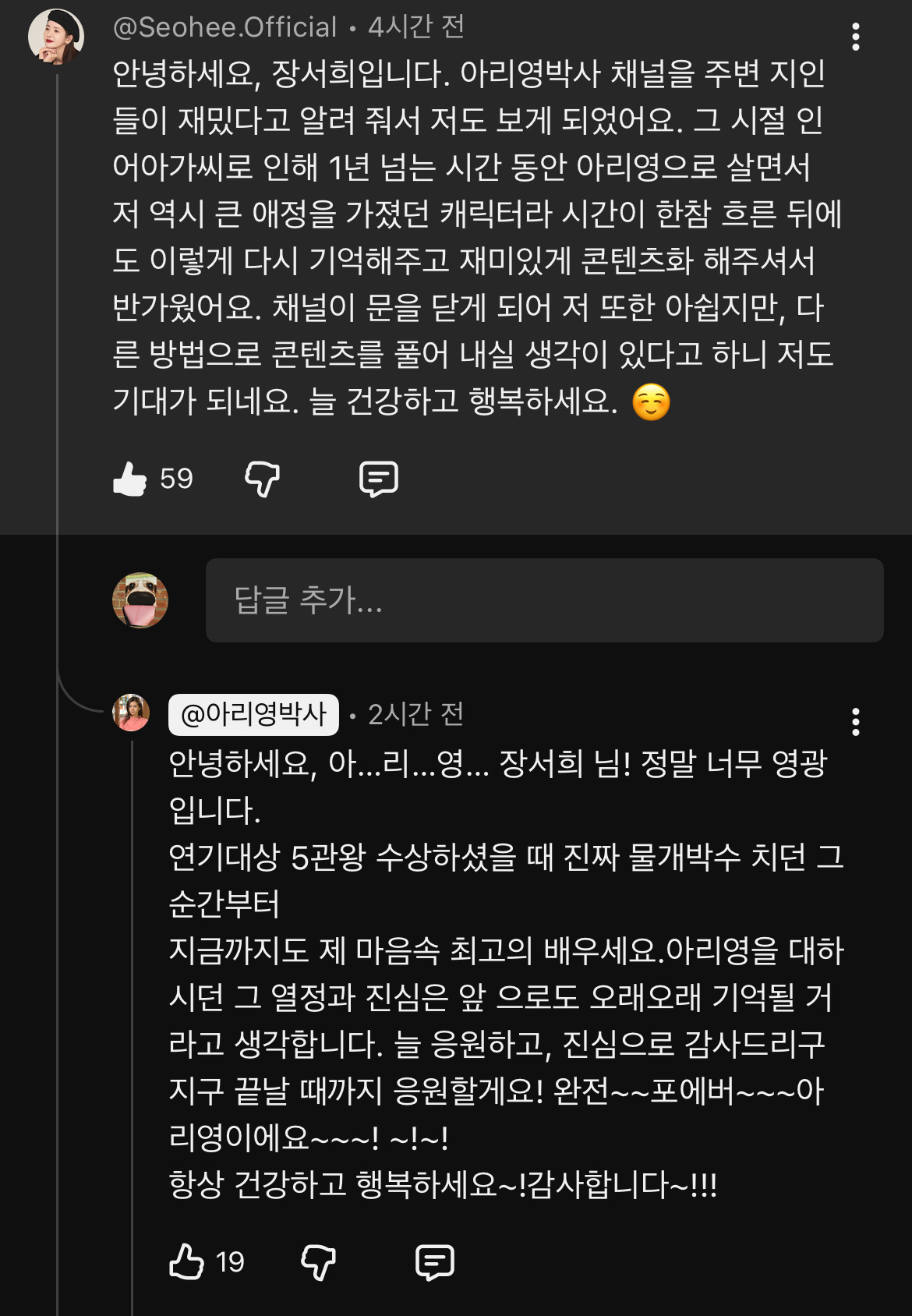
Task: Like Seohee.Official's comment
Action: tap(130, 479)
